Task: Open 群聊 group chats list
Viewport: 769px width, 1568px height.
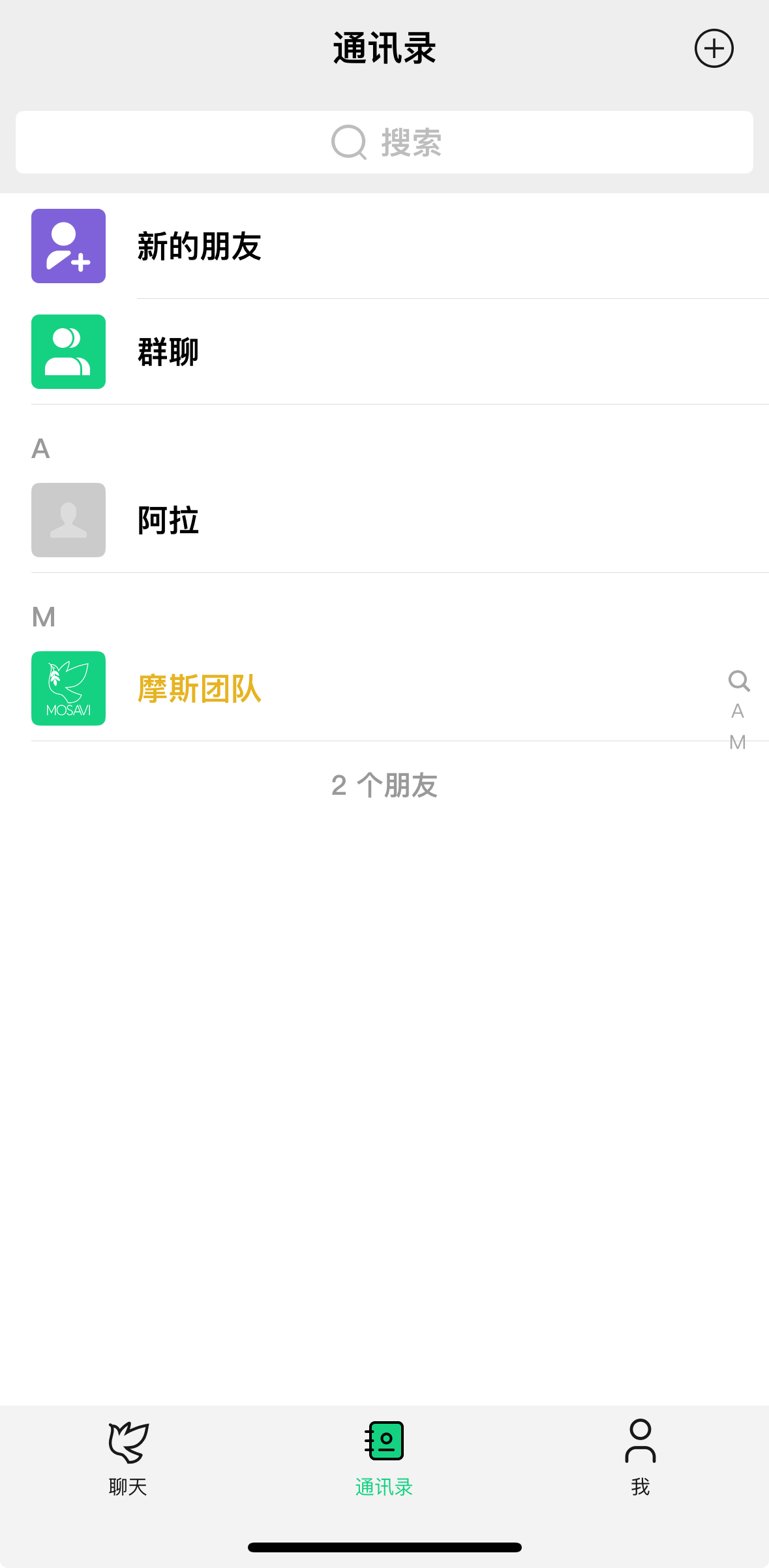Action: tap(384, 352)
